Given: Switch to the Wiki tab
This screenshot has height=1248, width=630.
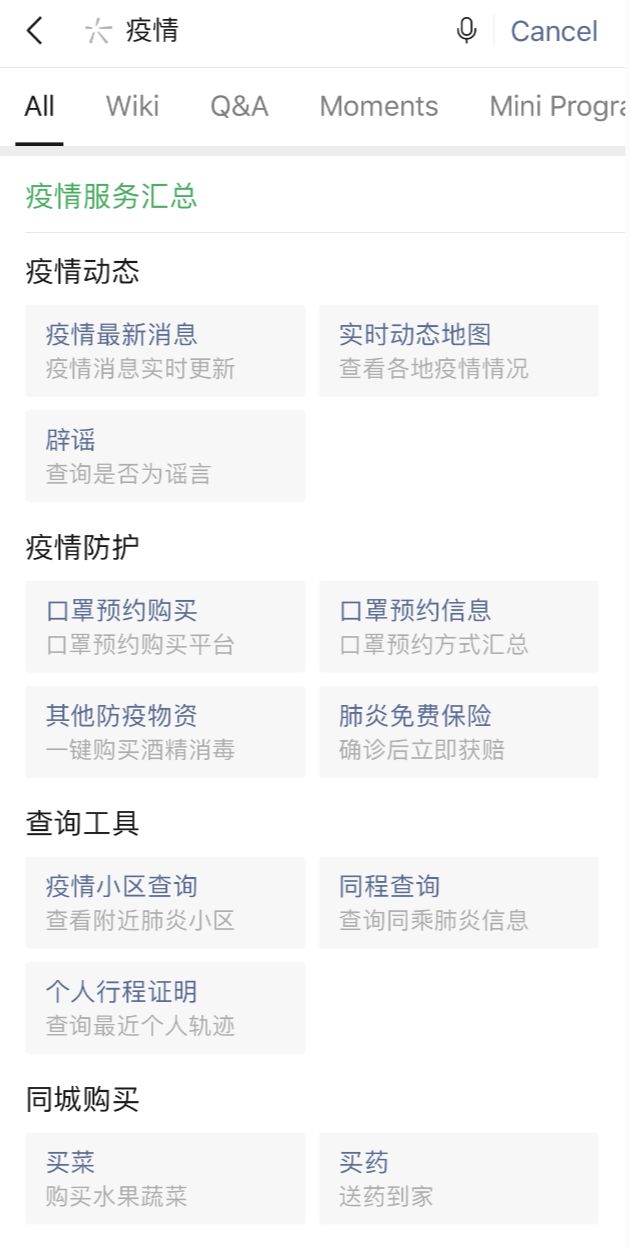Looking at the screenshot, I should [132, 106].
